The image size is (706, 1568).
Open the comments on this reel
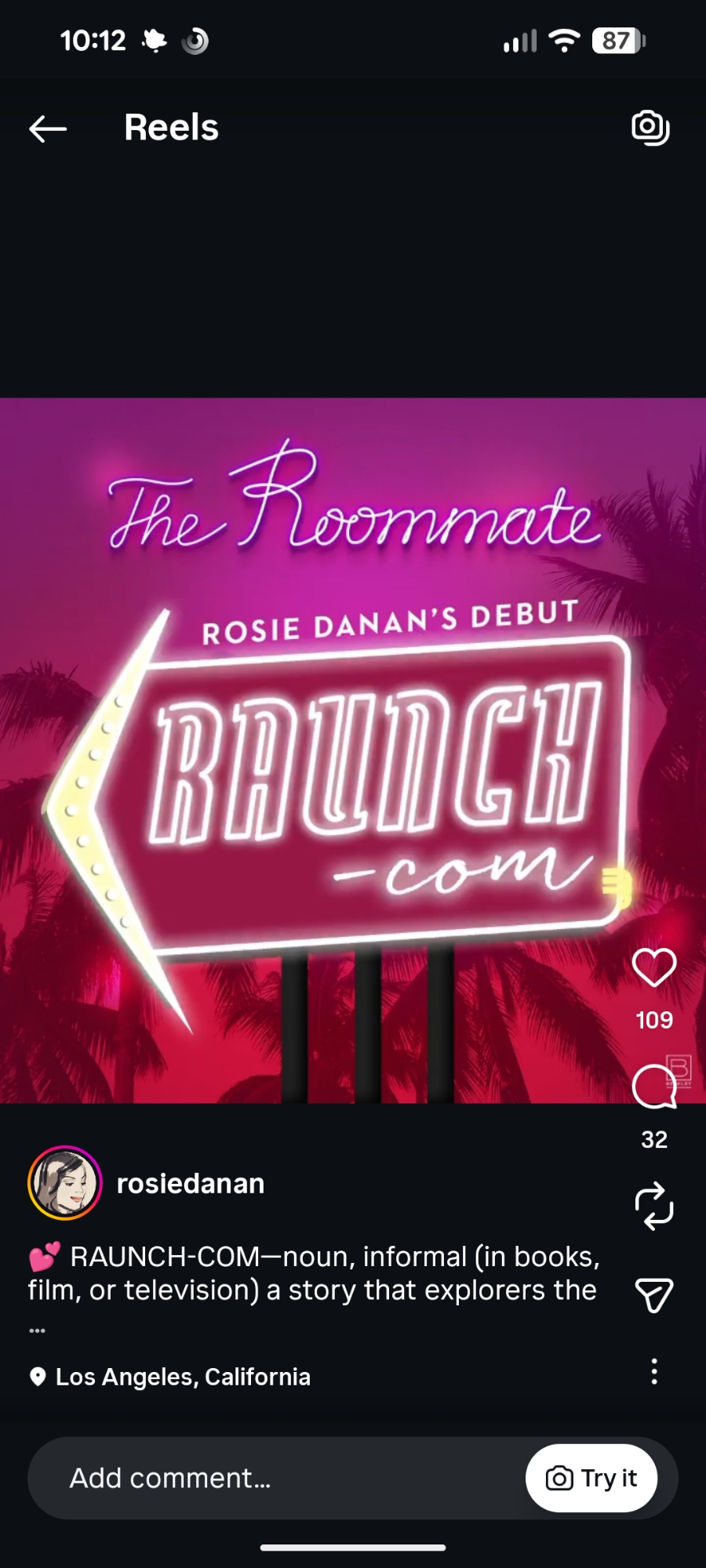(x=653, y=1087)
